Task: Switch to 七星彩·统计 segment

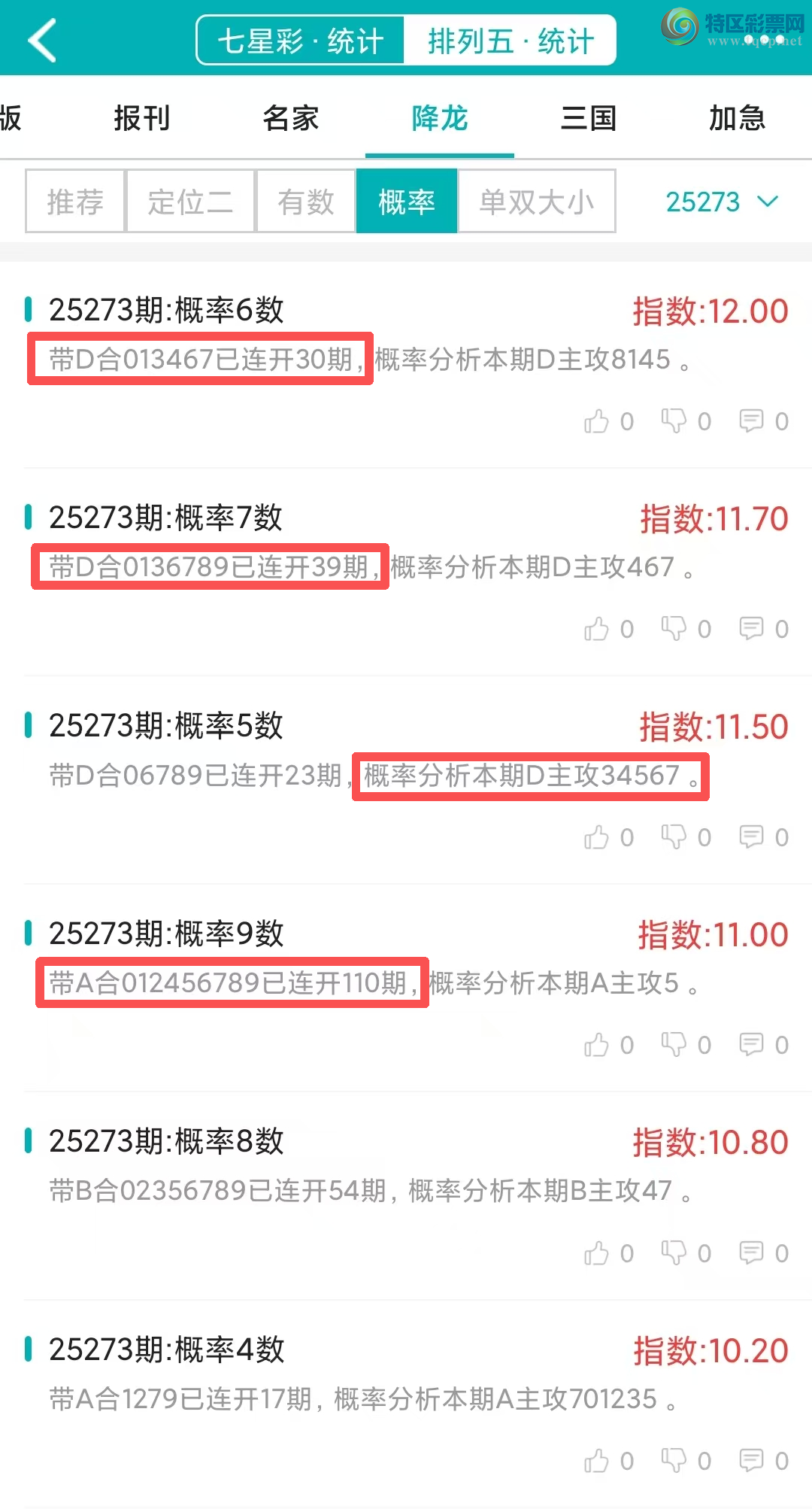Action: pos(301,41)
